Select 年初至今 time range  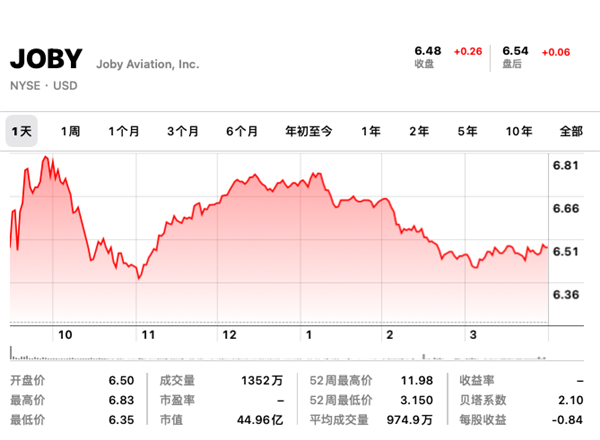click(x=308, y=132)
